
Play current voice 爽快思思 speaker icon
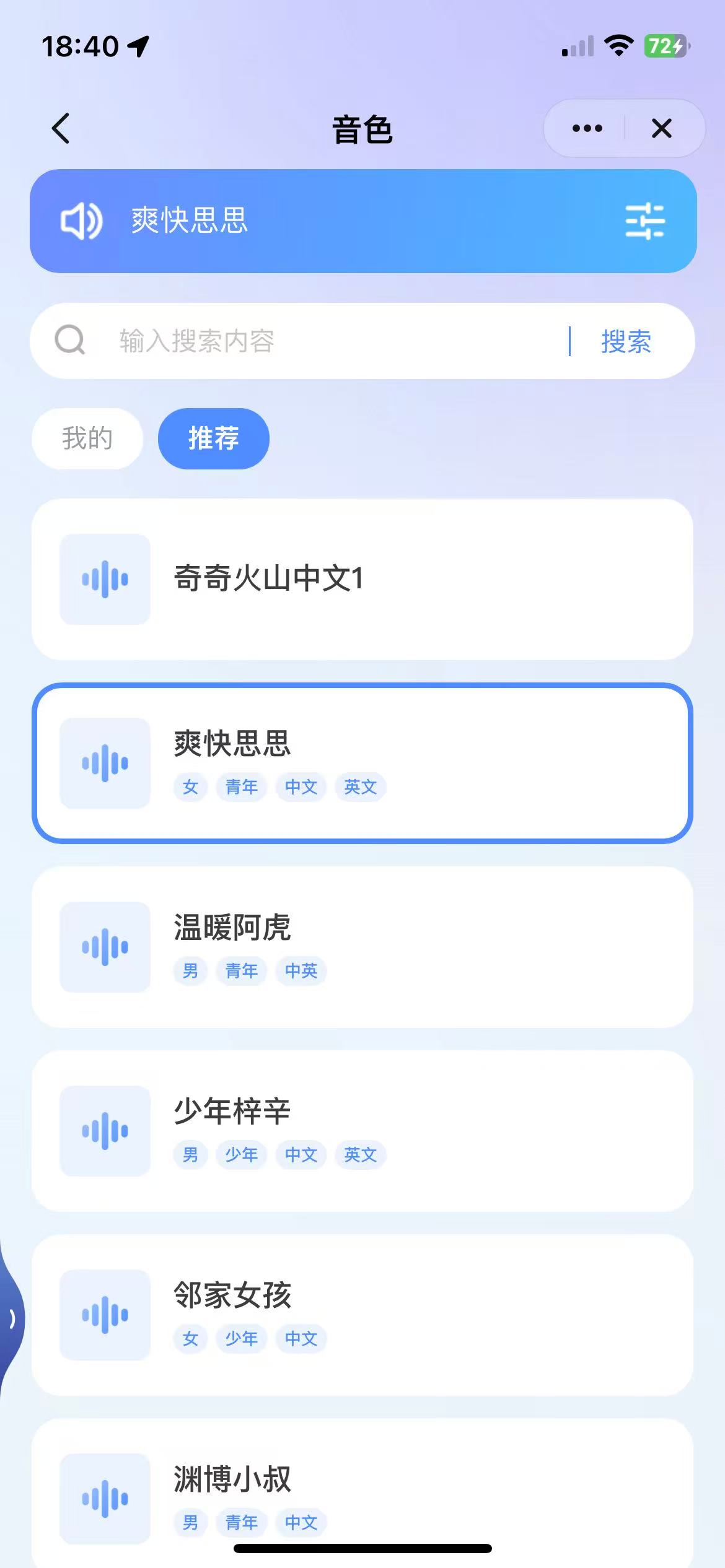coord(81,221)
